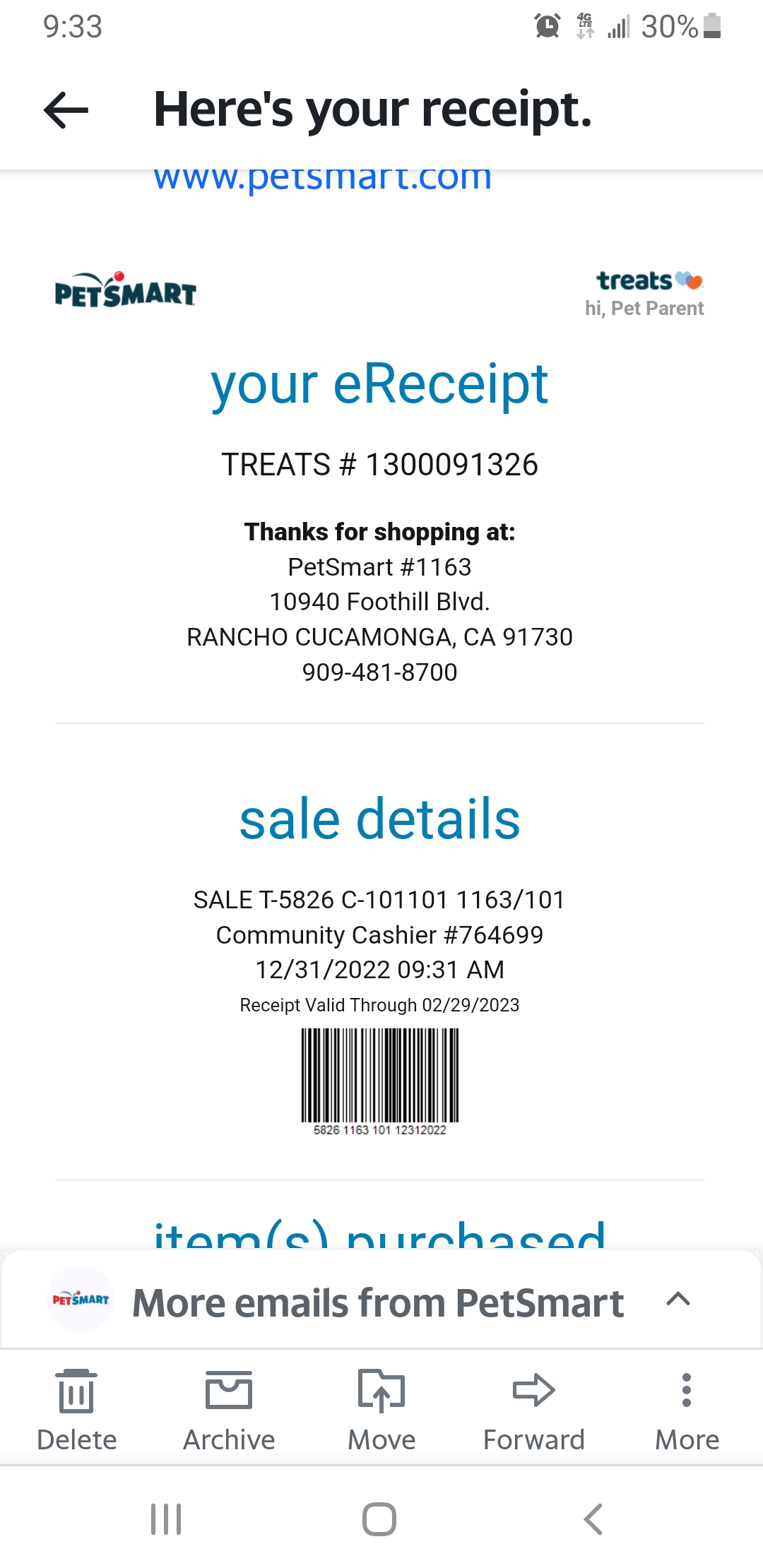Open the www.petsmart.com link
This screenshot has width=763, height=1568.
(x=322, y=179)
